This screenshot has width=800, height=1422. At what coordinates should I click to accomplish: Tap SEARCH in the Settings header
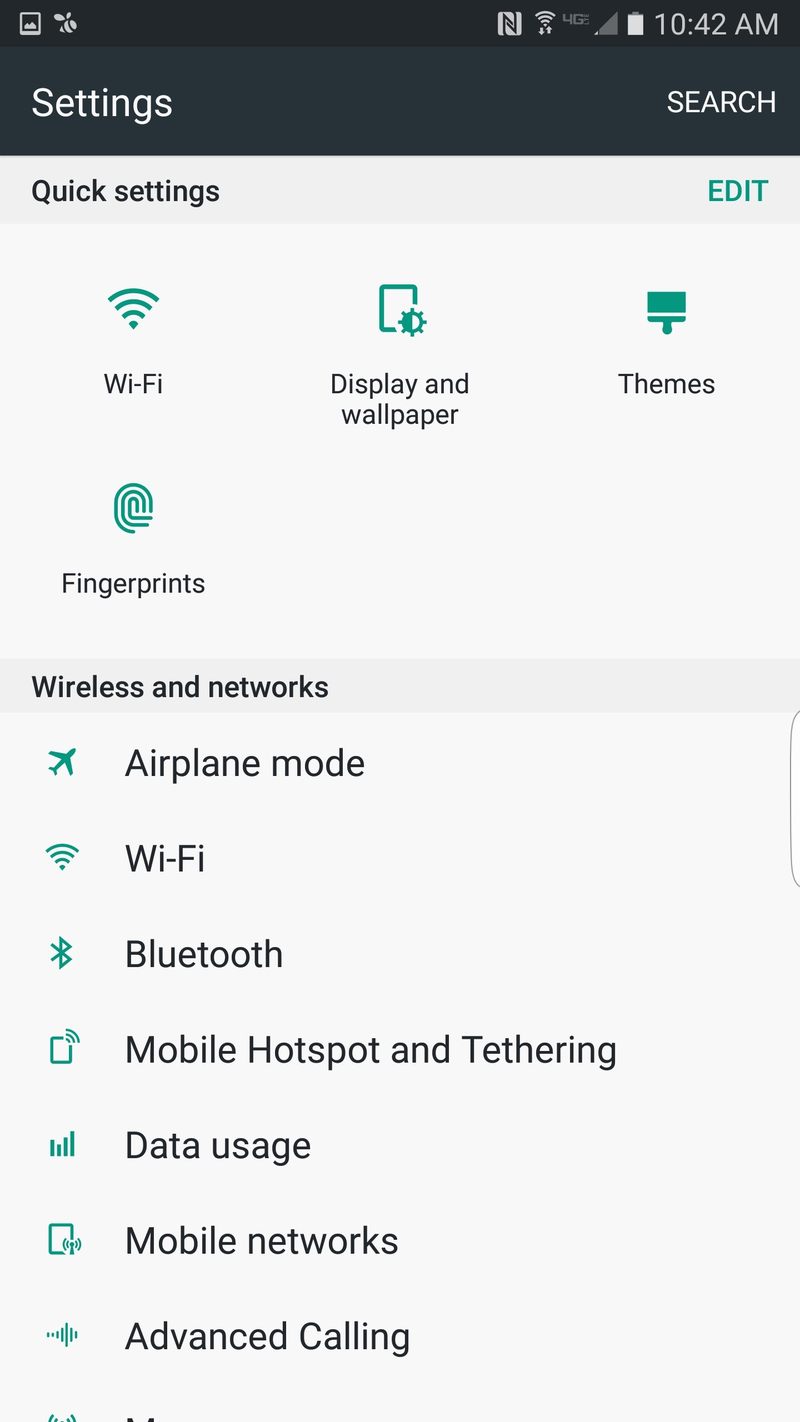point(721,102)
